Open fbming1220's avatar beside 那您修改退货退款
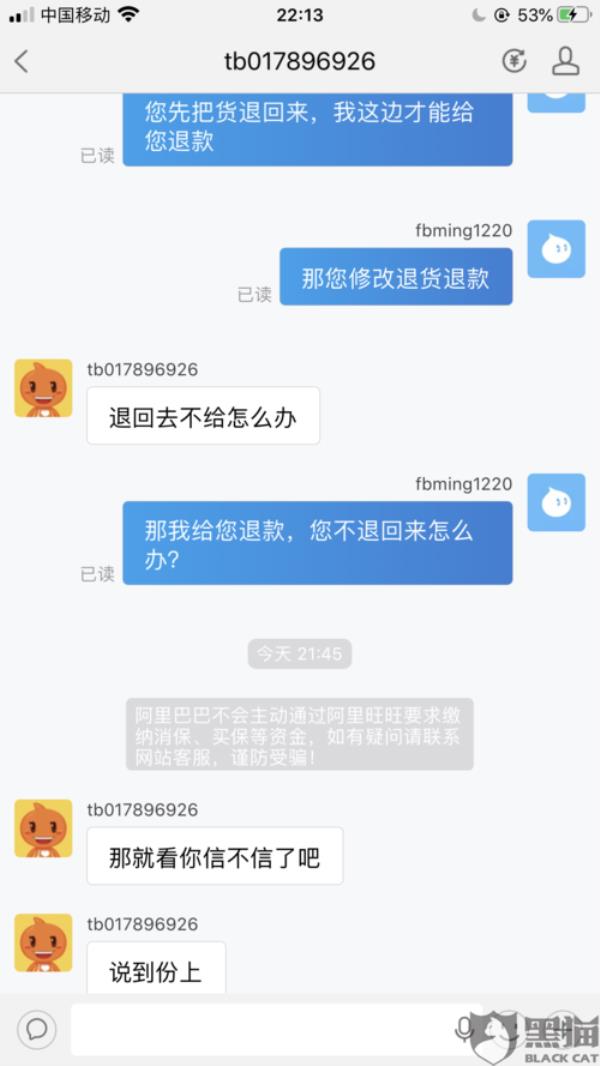 click(x=556, y=249)
